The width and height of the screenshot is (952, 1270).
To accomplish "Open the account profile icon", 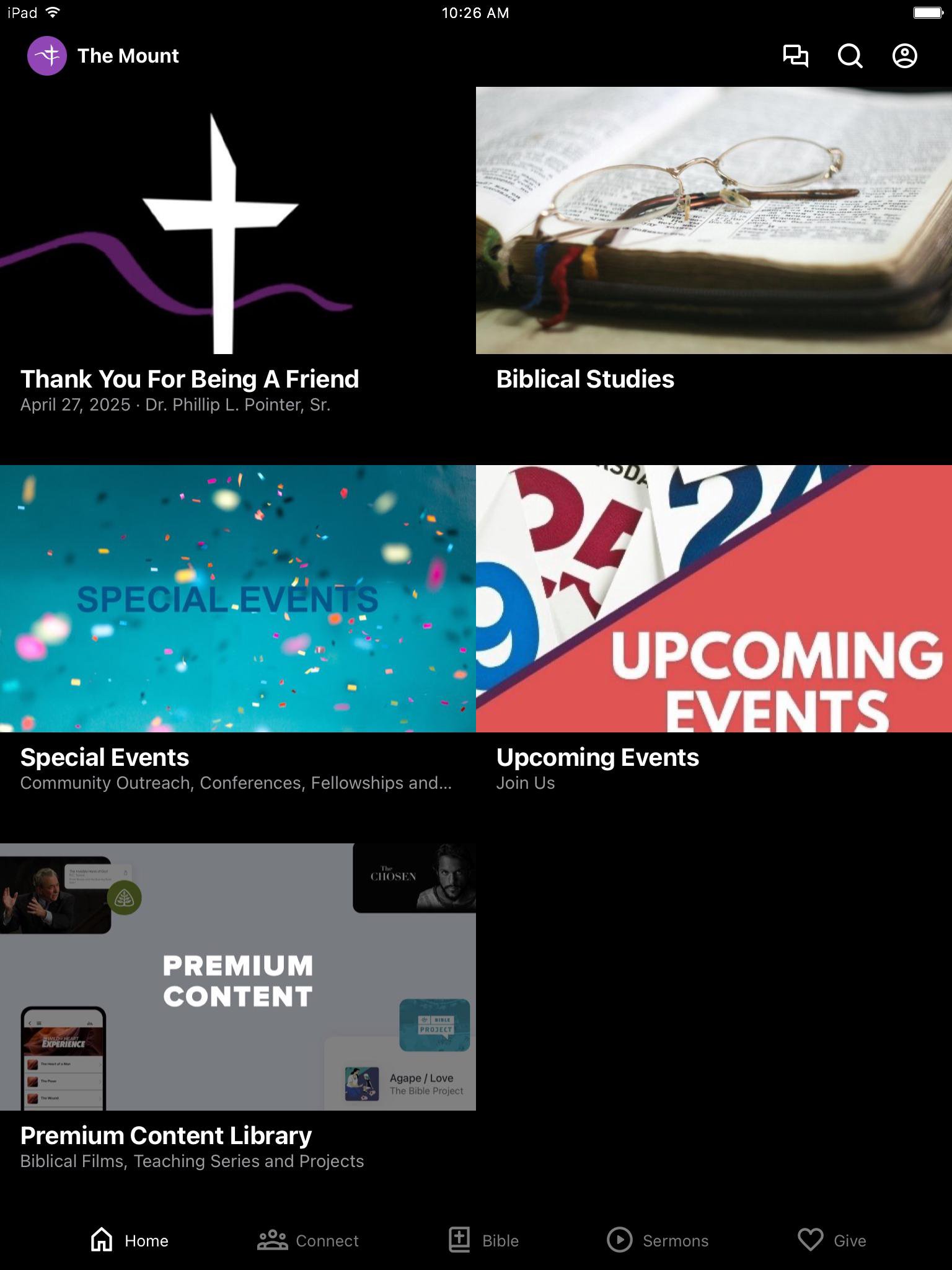I will tap(904, 56).
